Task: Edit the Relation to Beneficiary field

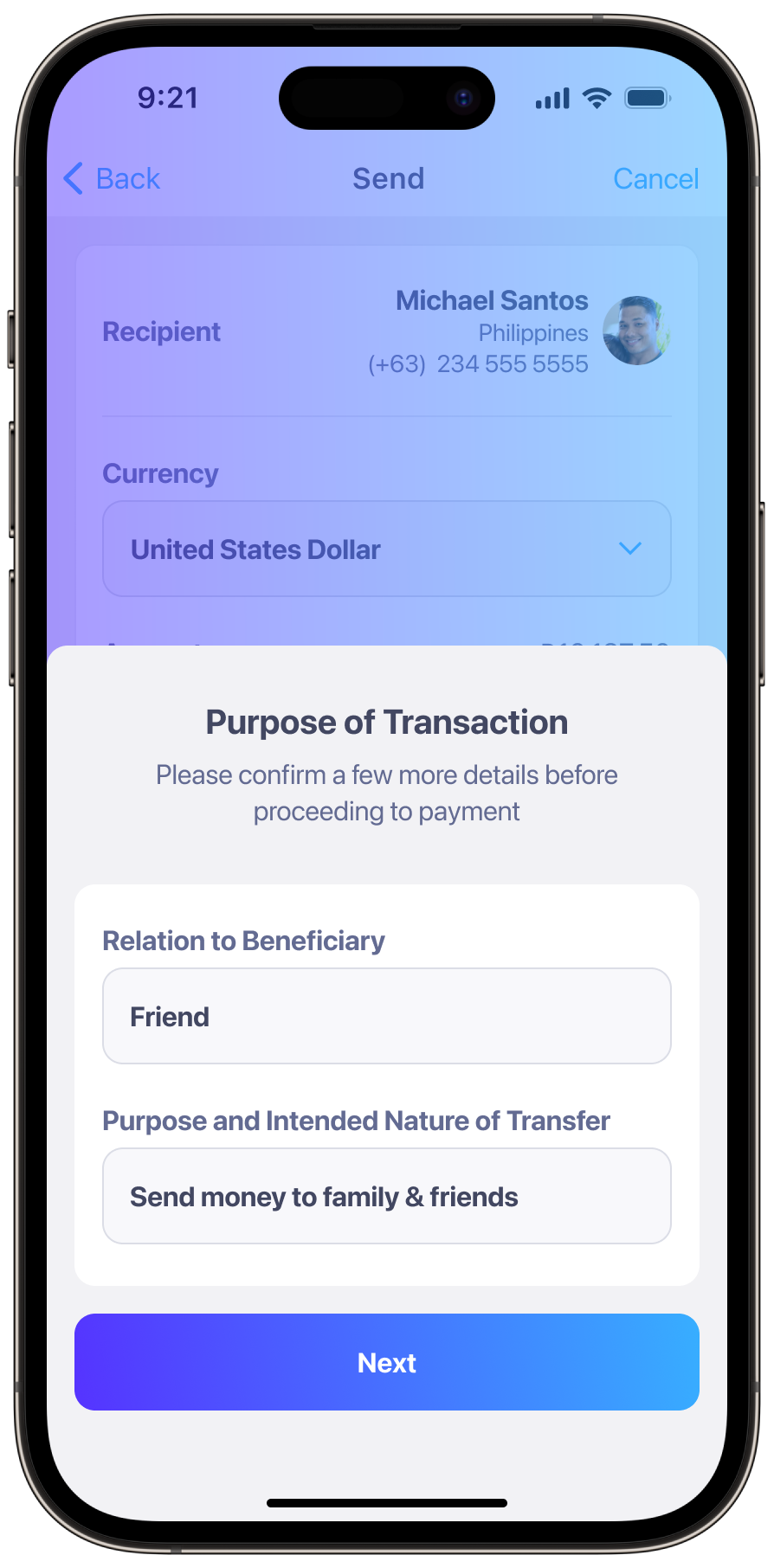Action: [386, 1016]
